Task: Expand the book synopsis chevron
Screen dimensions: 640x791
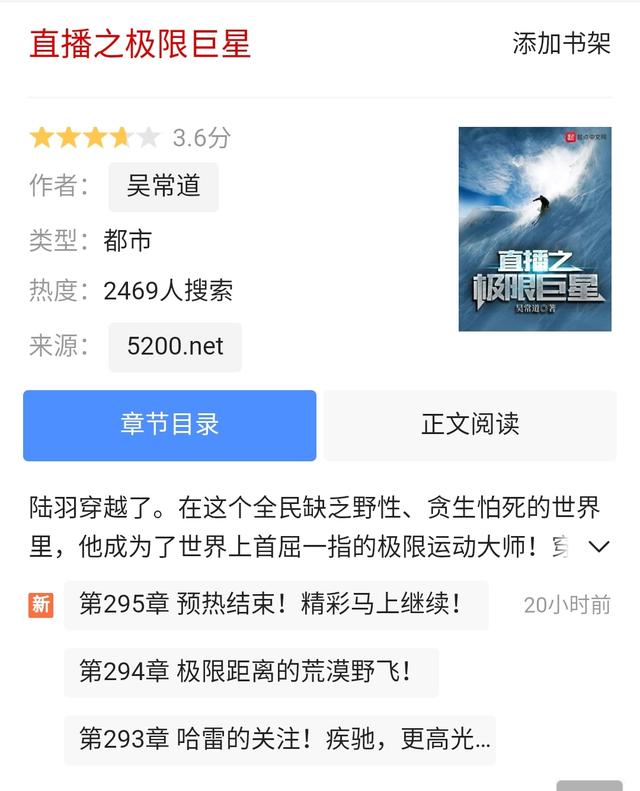Action: point(599,546)
